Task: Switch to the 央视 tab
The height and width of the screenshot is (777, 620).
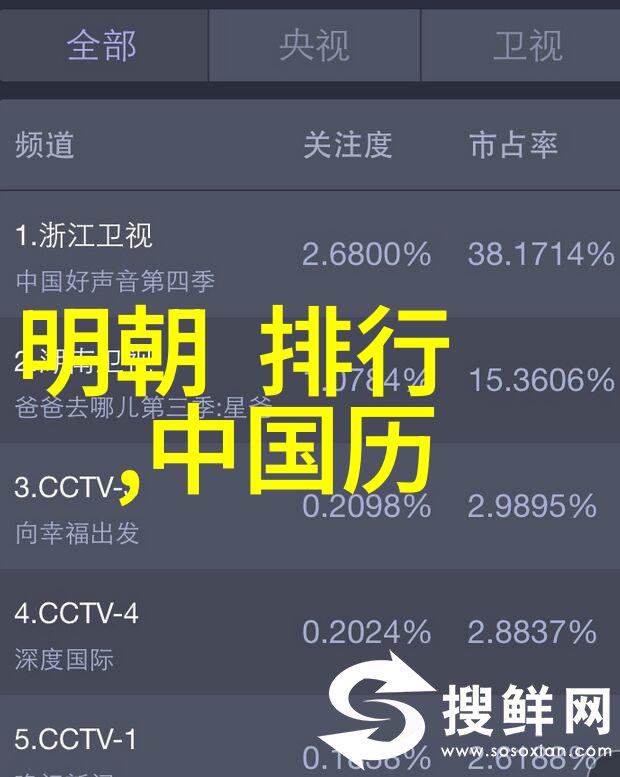Action: coord(313,46)
